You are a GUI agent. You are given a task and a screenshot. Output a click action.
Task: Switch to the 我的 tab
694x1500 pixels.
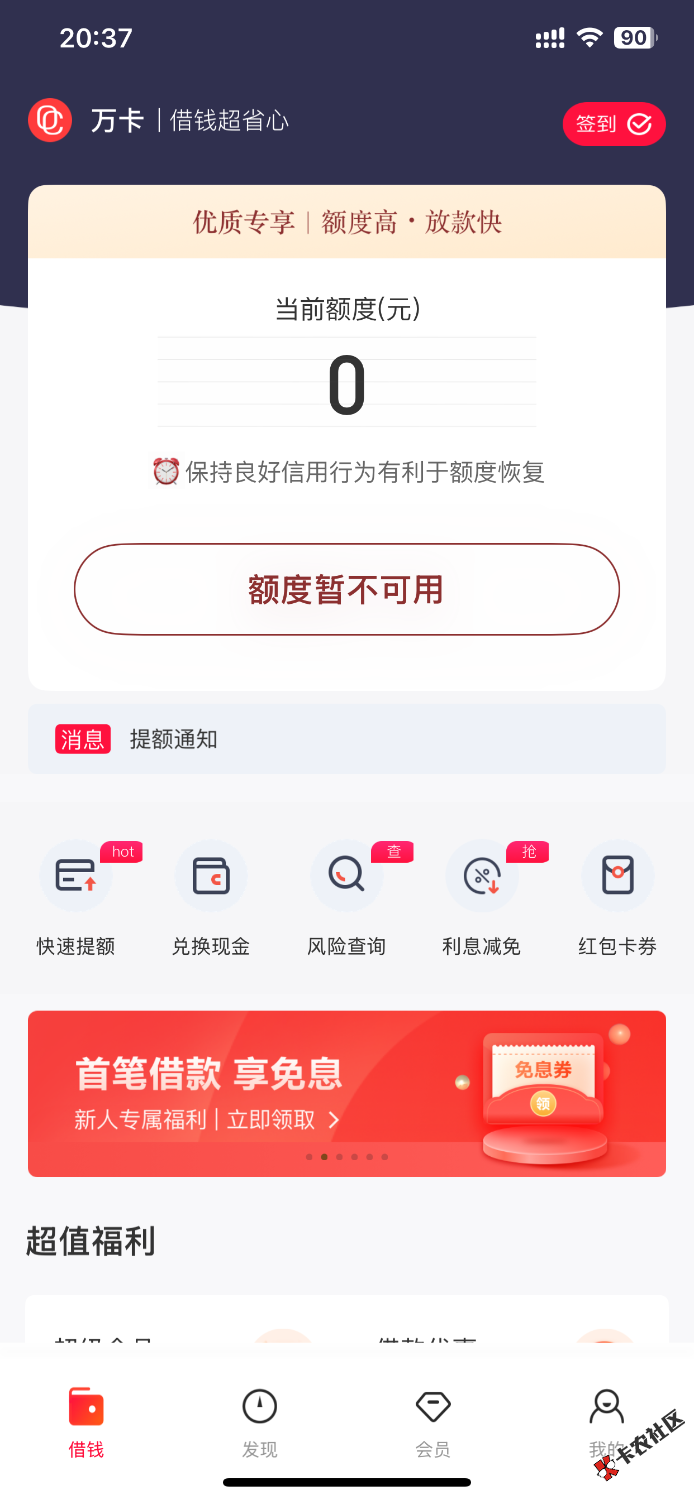[x=606, y=1422]
